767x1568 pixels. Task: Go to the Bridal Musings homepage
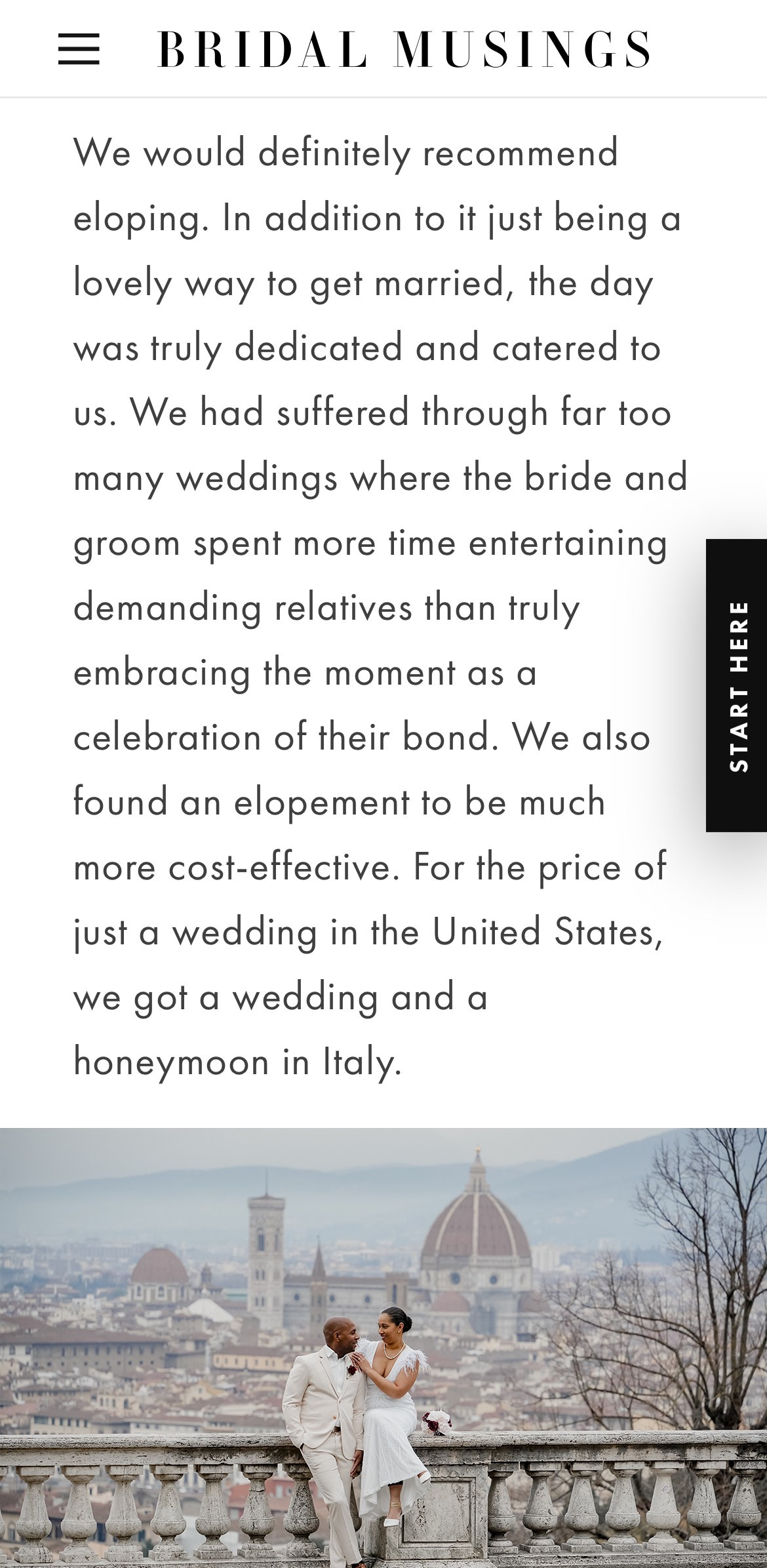click(404, 49)
